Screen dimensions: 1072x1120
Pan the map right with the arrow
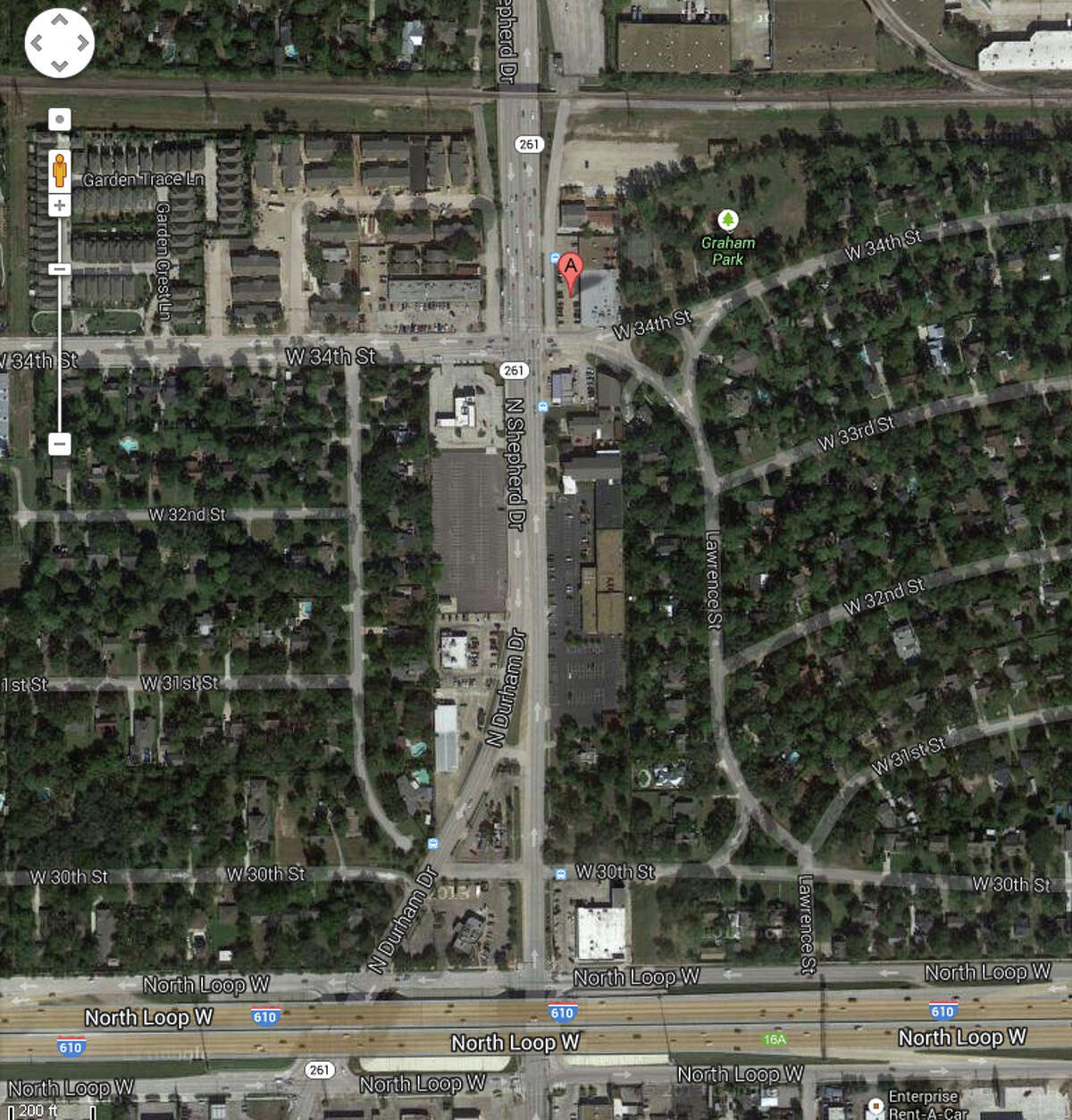point(83,43)
